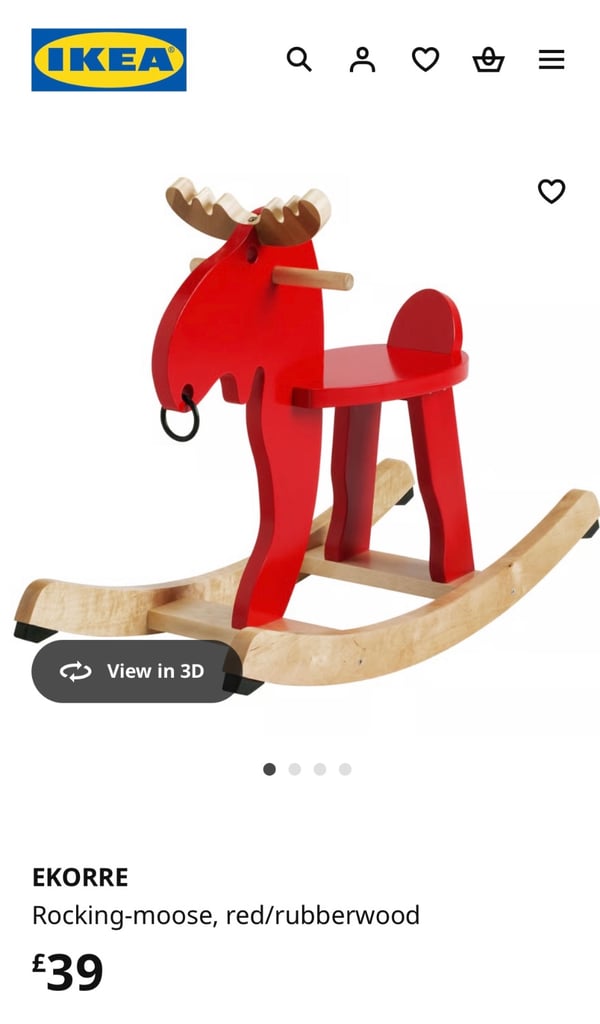Select the second image page dot
Image resolution: width=600 pixels, height=1024 pixels.
point(294,769)
